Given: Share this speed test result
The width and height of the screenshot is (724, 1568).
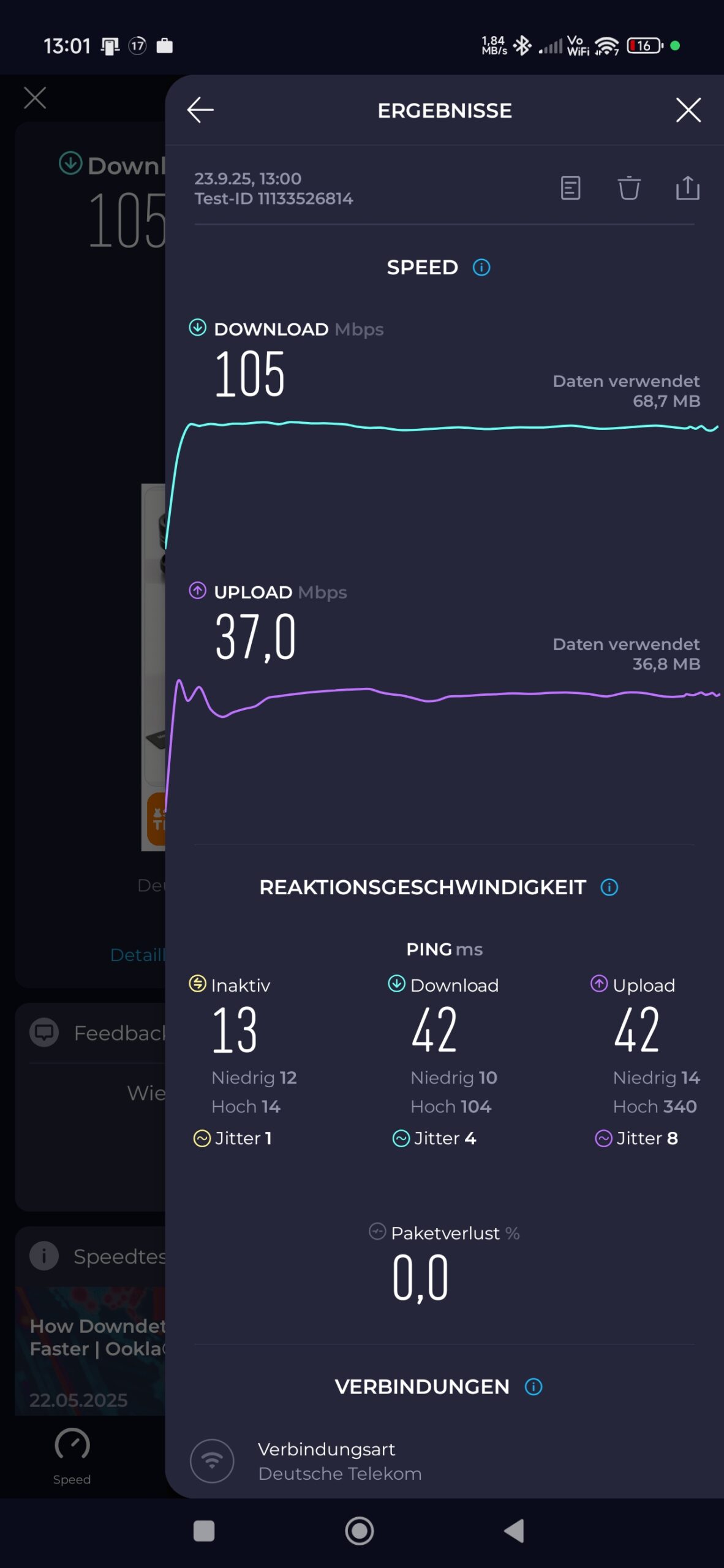Looking at the screenshot, I should [x=687, y=188].
